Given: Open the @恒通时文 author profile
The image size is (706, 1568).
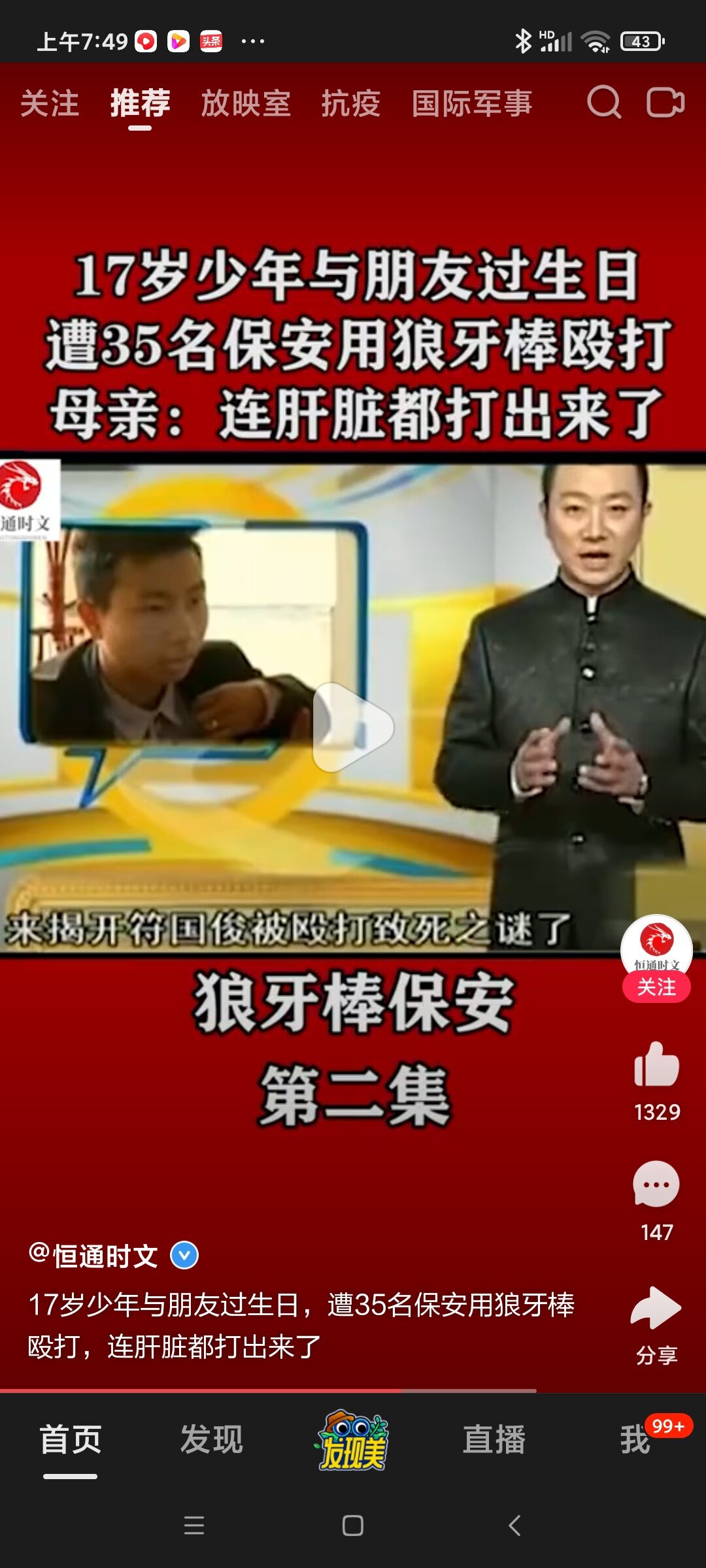Looking at the screenshot, I should [x=93, y=1255].
